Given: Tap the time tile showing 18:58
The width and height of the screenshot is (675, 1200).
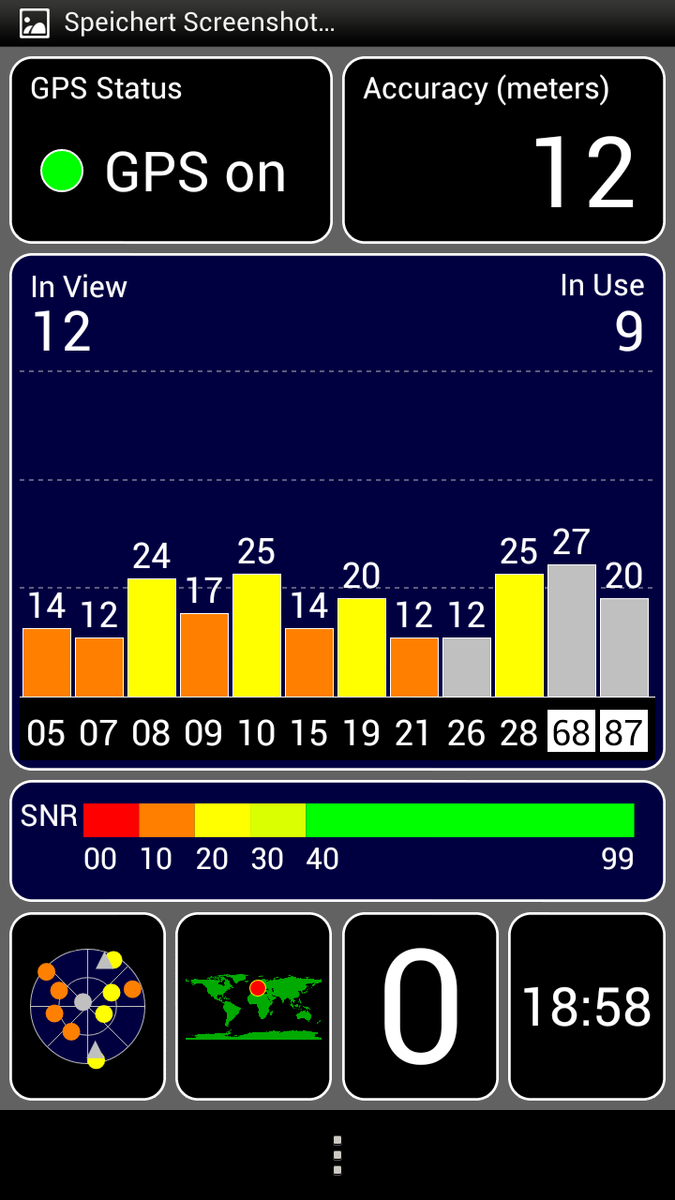Looking at the screenshot, I should [586, 1006].
